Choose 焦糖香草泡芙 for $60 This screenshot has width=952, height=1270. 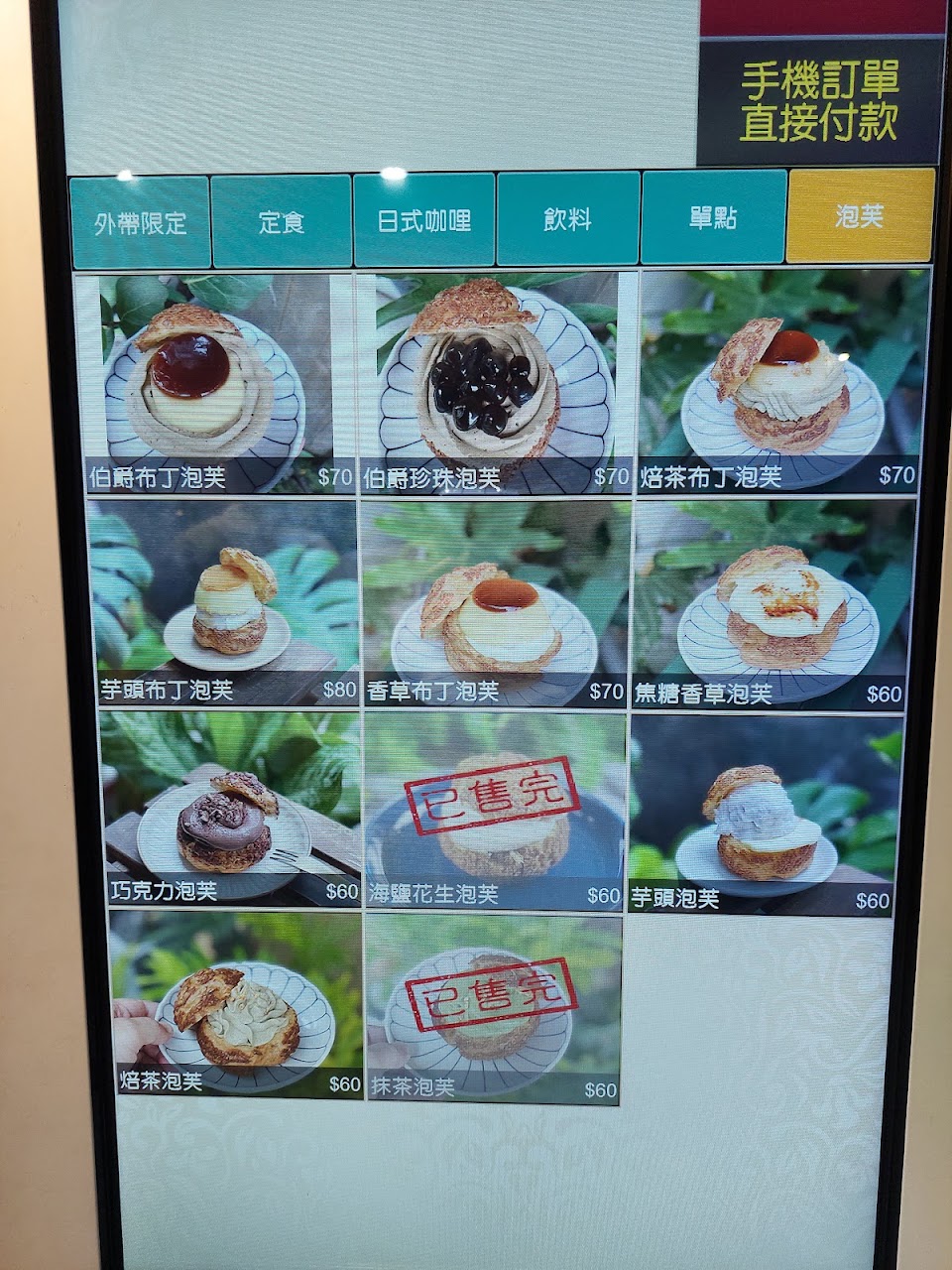(770, 603)
